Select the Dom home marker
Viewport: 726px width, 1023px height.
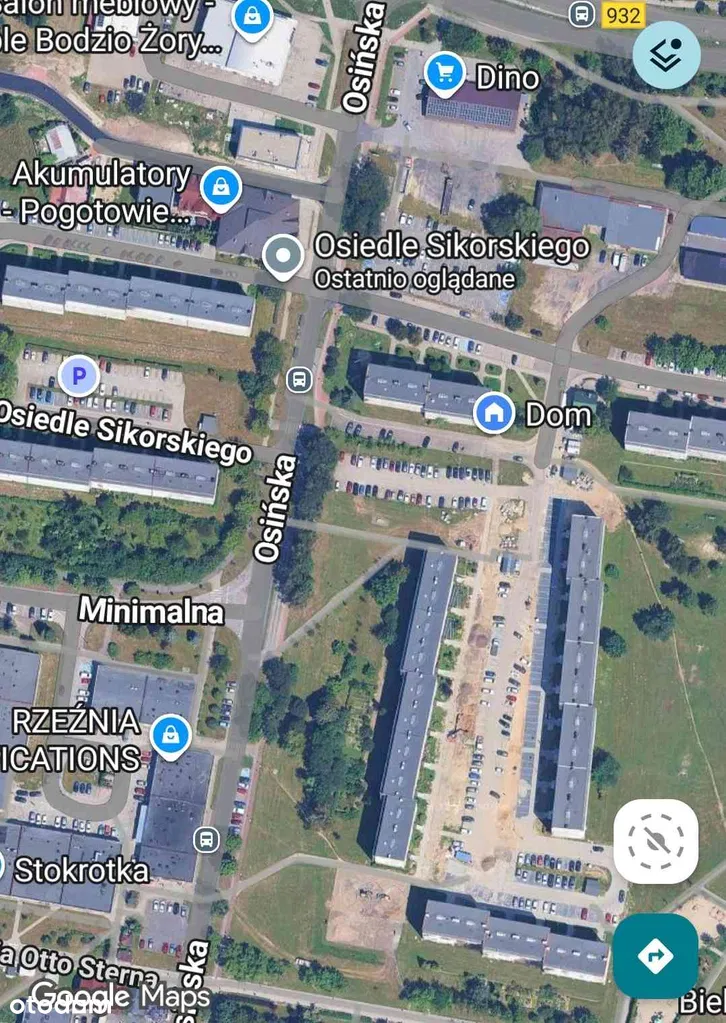tap(493, 412)
